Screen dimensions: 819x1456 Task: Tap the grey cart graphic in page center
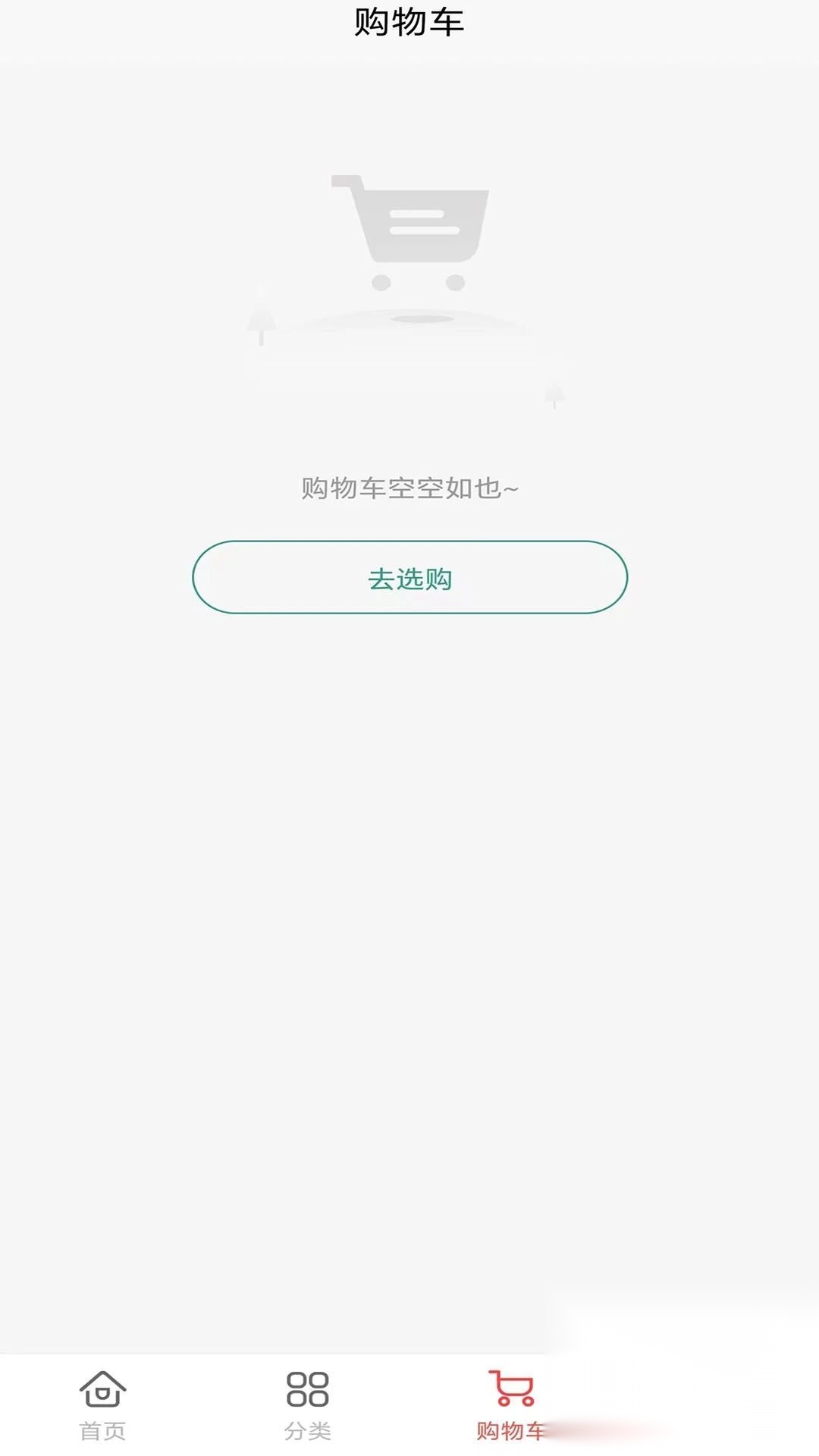[x=409, y=235]
